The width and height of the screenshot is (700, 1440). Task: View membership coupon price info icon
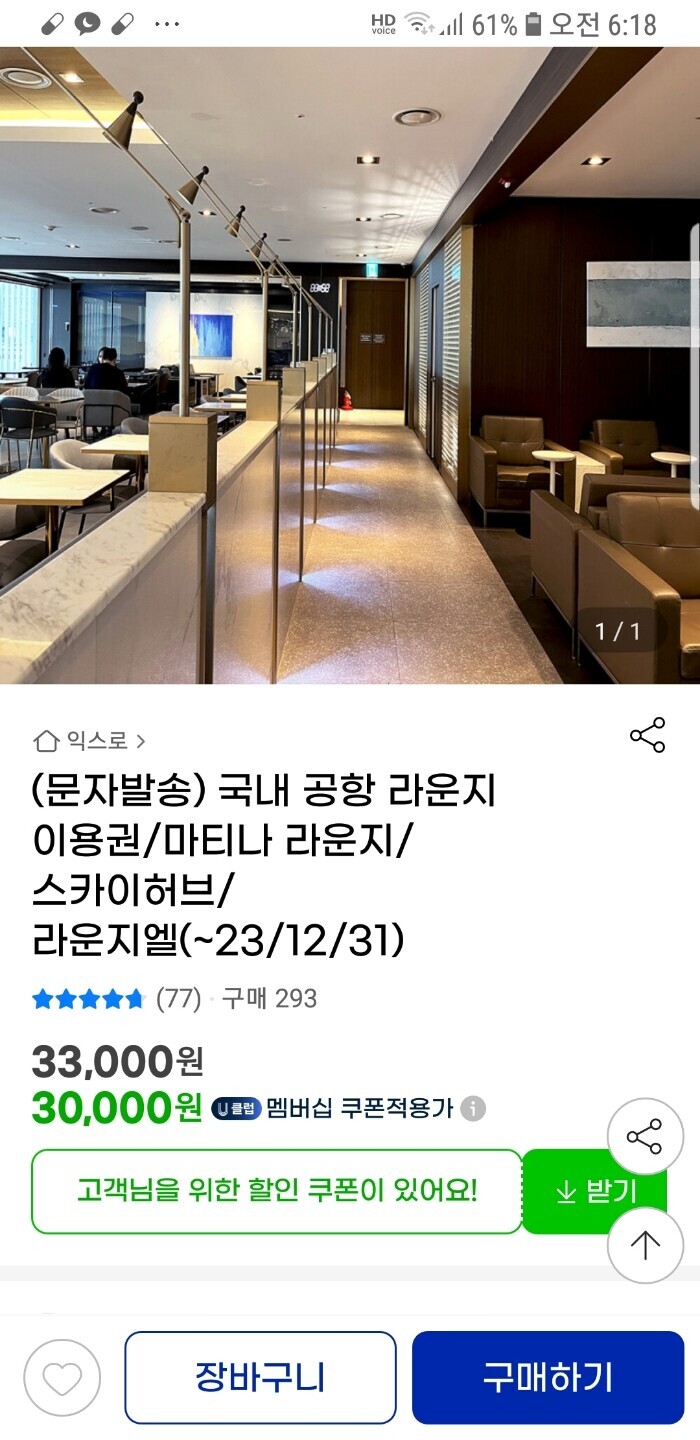tap(473, 1108)
